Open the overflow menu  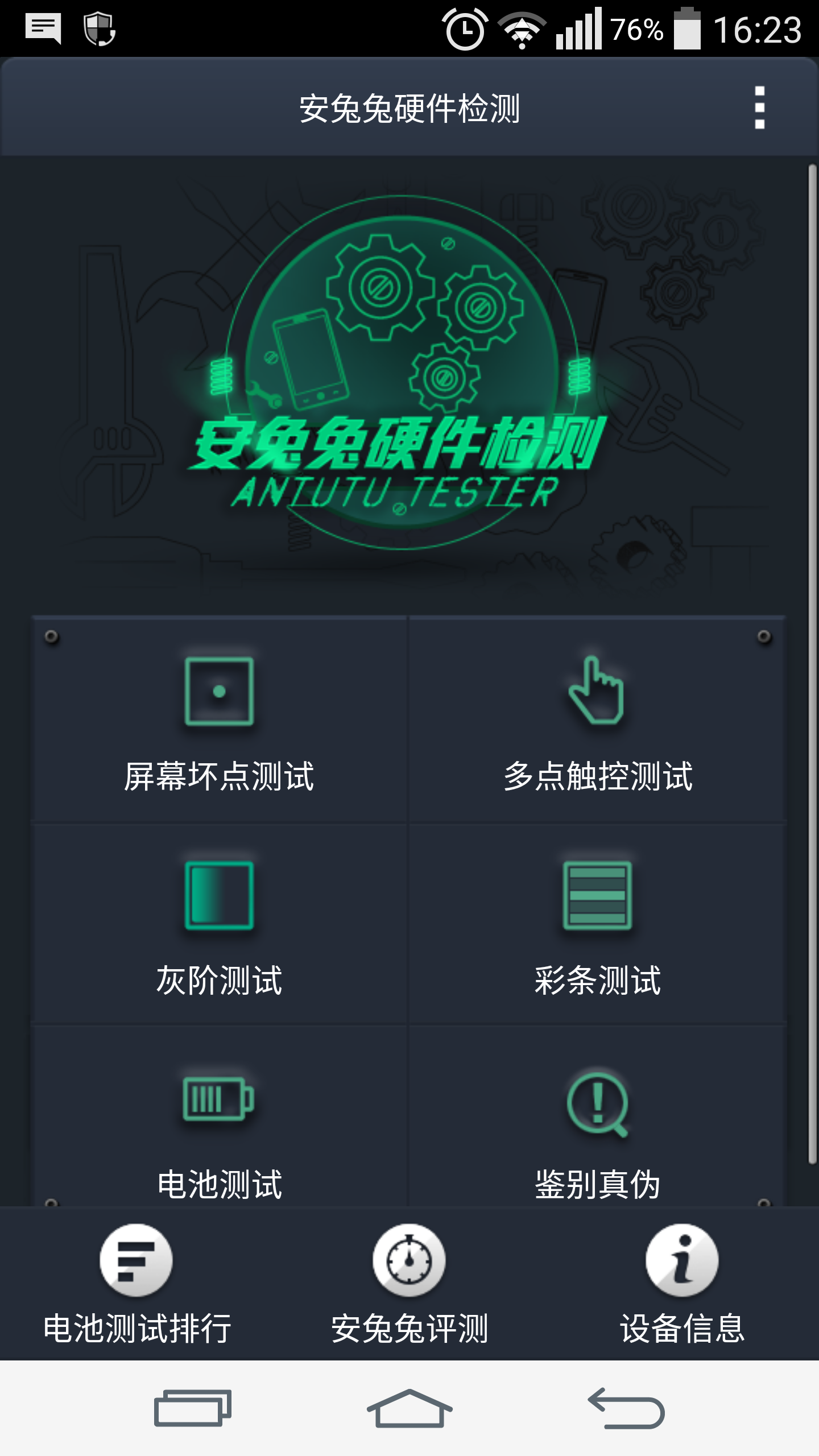pyautogui.click(x=759, y=107)
